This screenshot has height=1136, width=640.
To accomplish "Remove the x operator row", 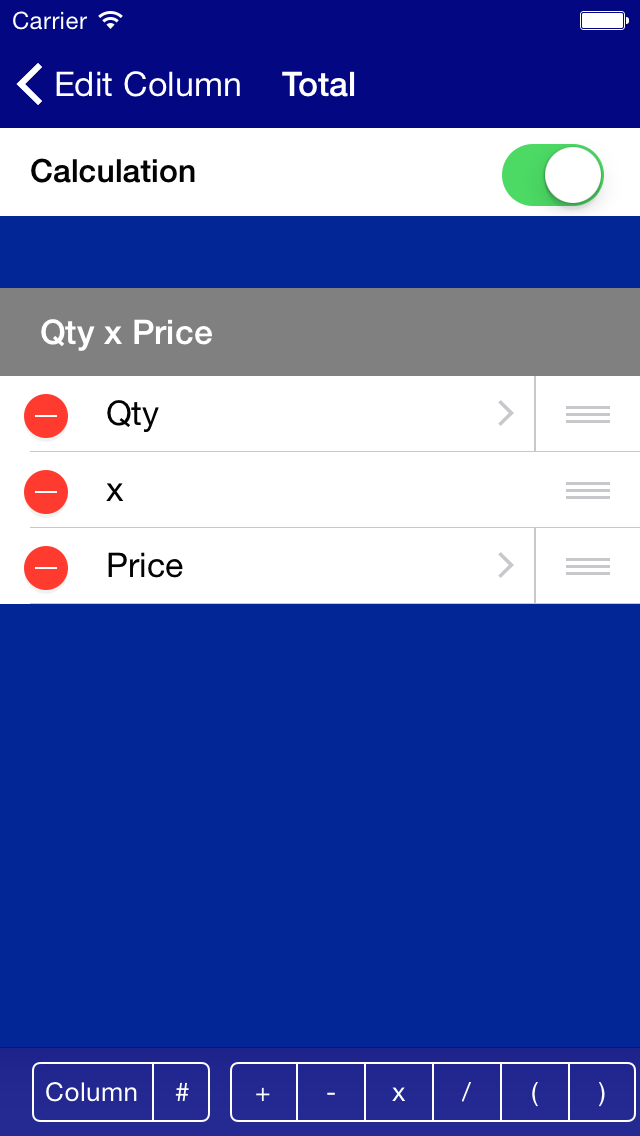I will (46, 491).
